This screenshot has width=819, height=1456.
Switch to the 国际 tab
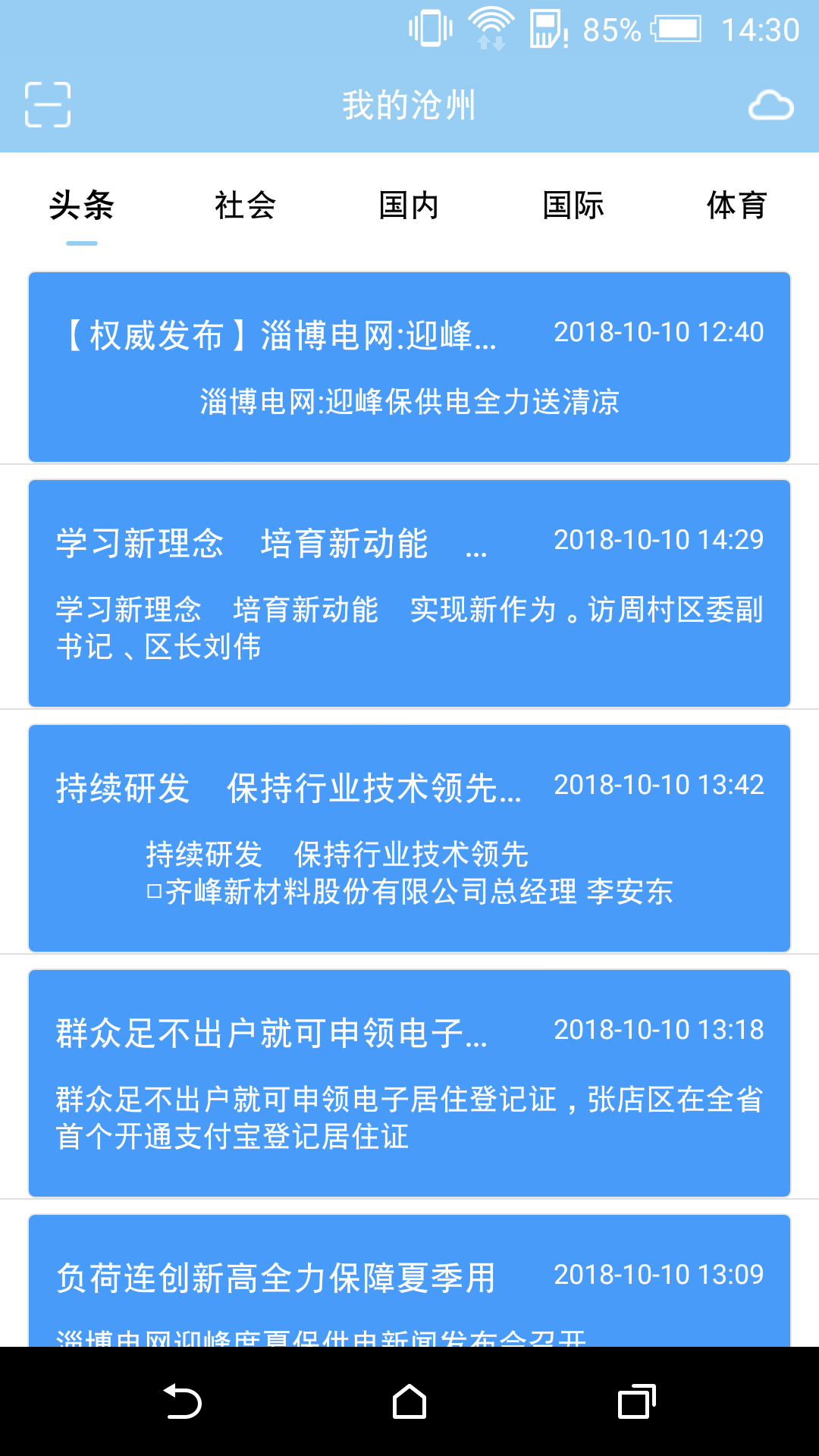coord(573,206)
